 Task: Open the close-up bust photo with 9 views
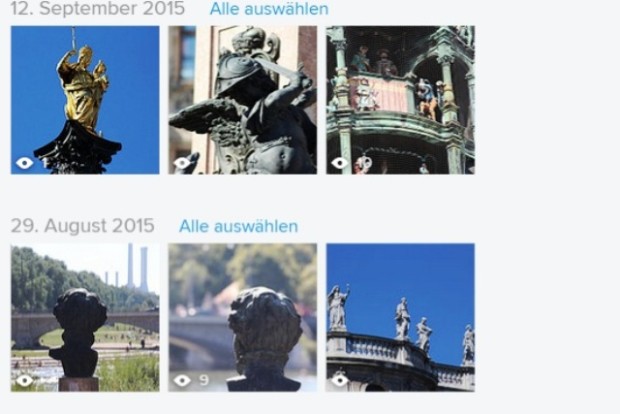point(242,317)
